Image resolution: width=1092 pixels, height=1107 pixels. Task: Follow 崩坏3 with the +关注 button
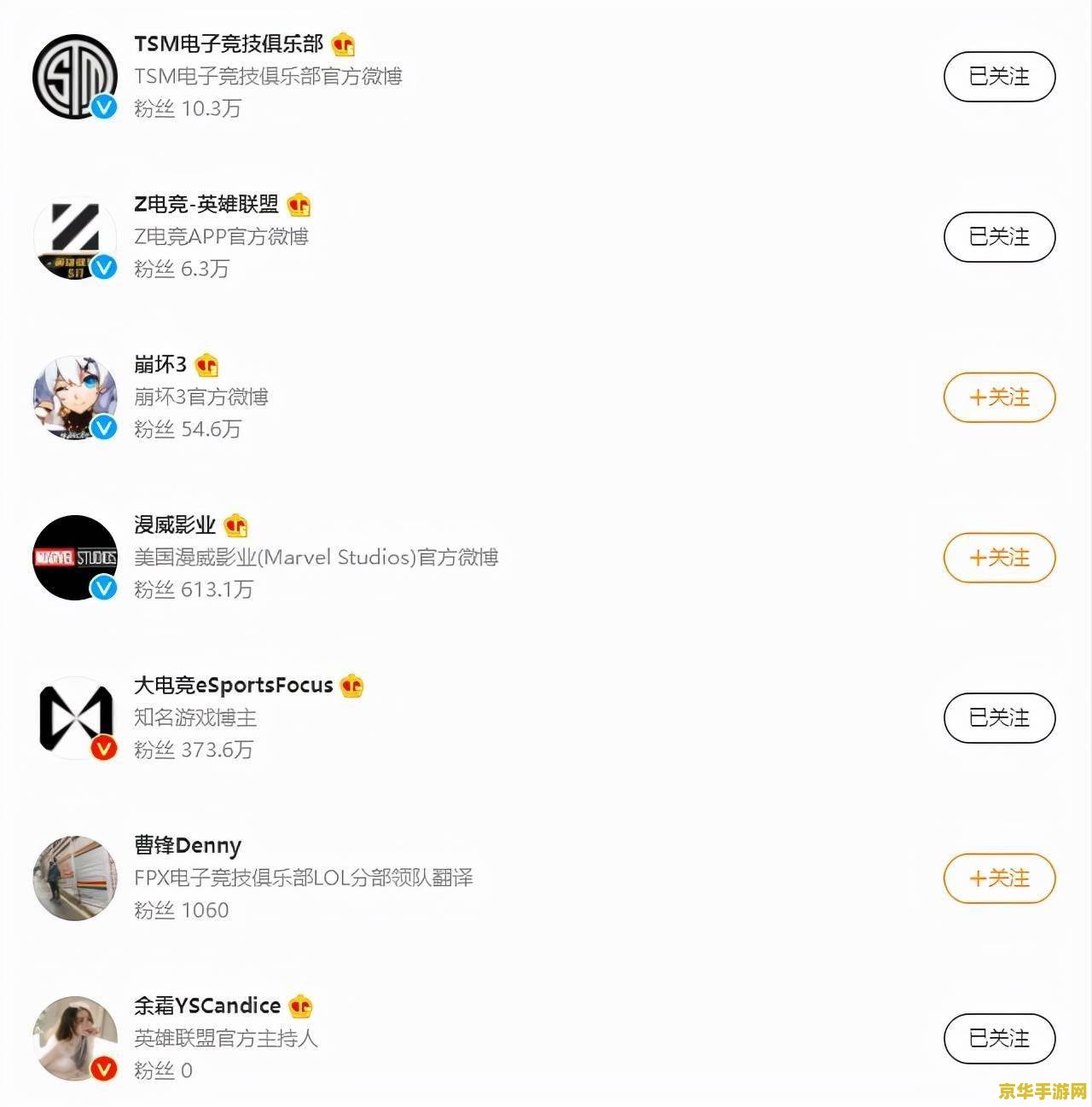click(999, 397)
